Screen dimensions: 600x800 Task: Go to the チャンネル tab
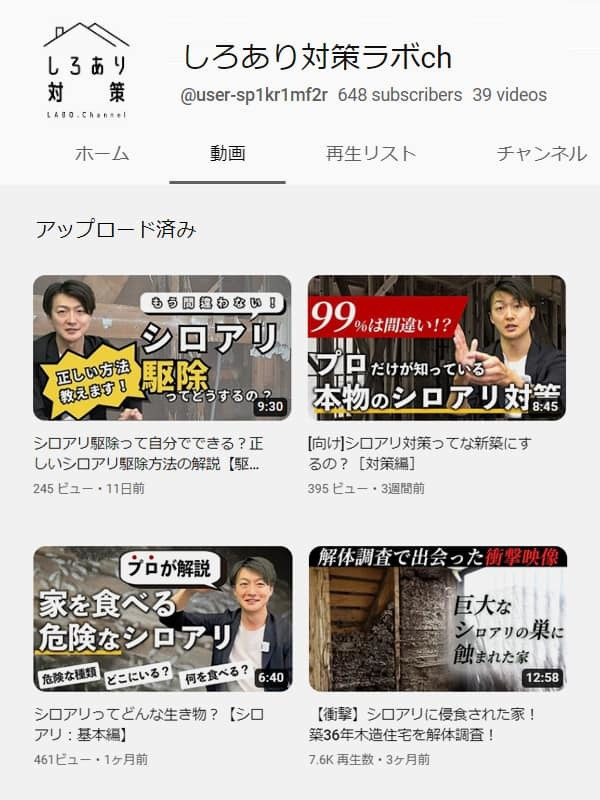pyautogui.click(x=541, y=154)
